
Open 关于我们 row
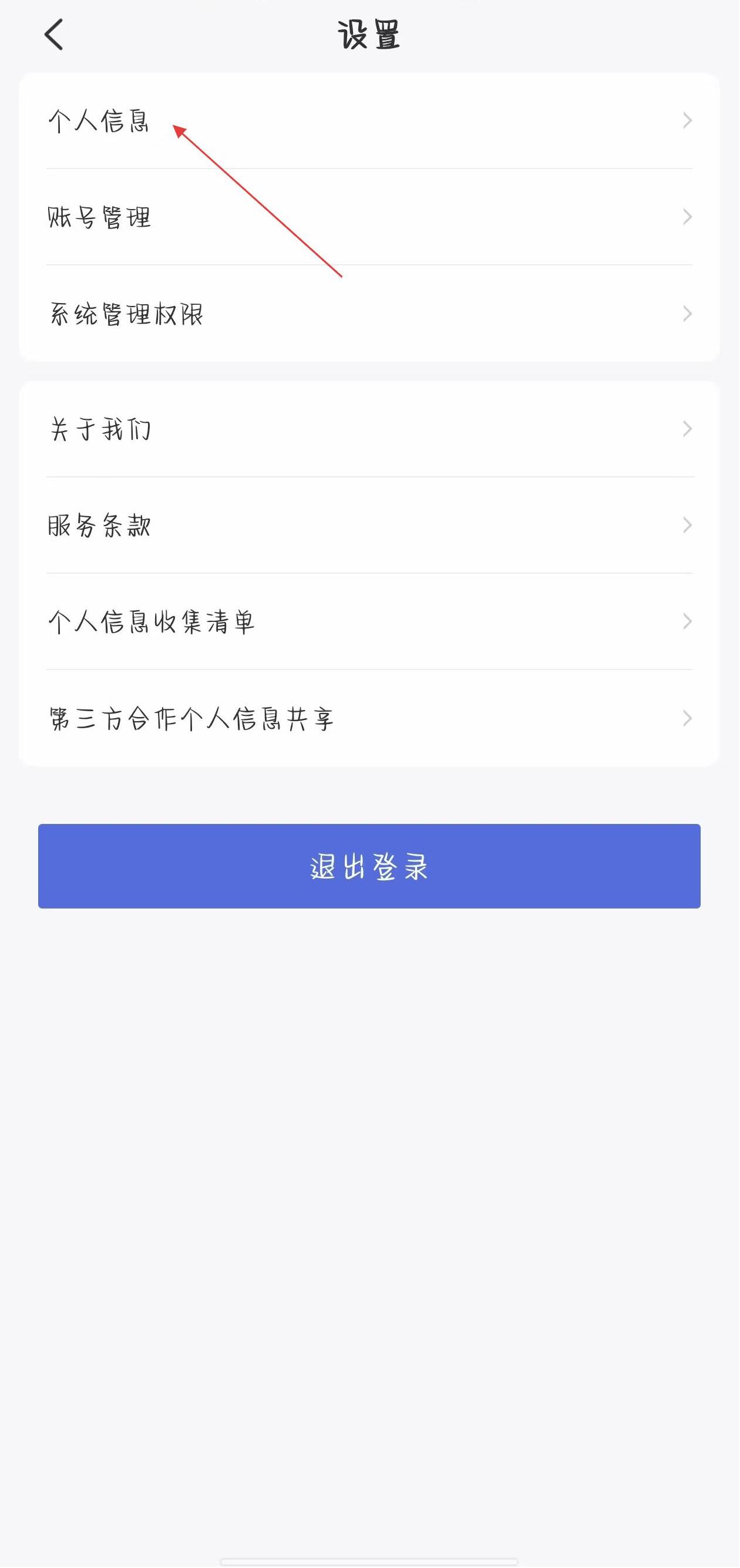click(x=369, y=429)
